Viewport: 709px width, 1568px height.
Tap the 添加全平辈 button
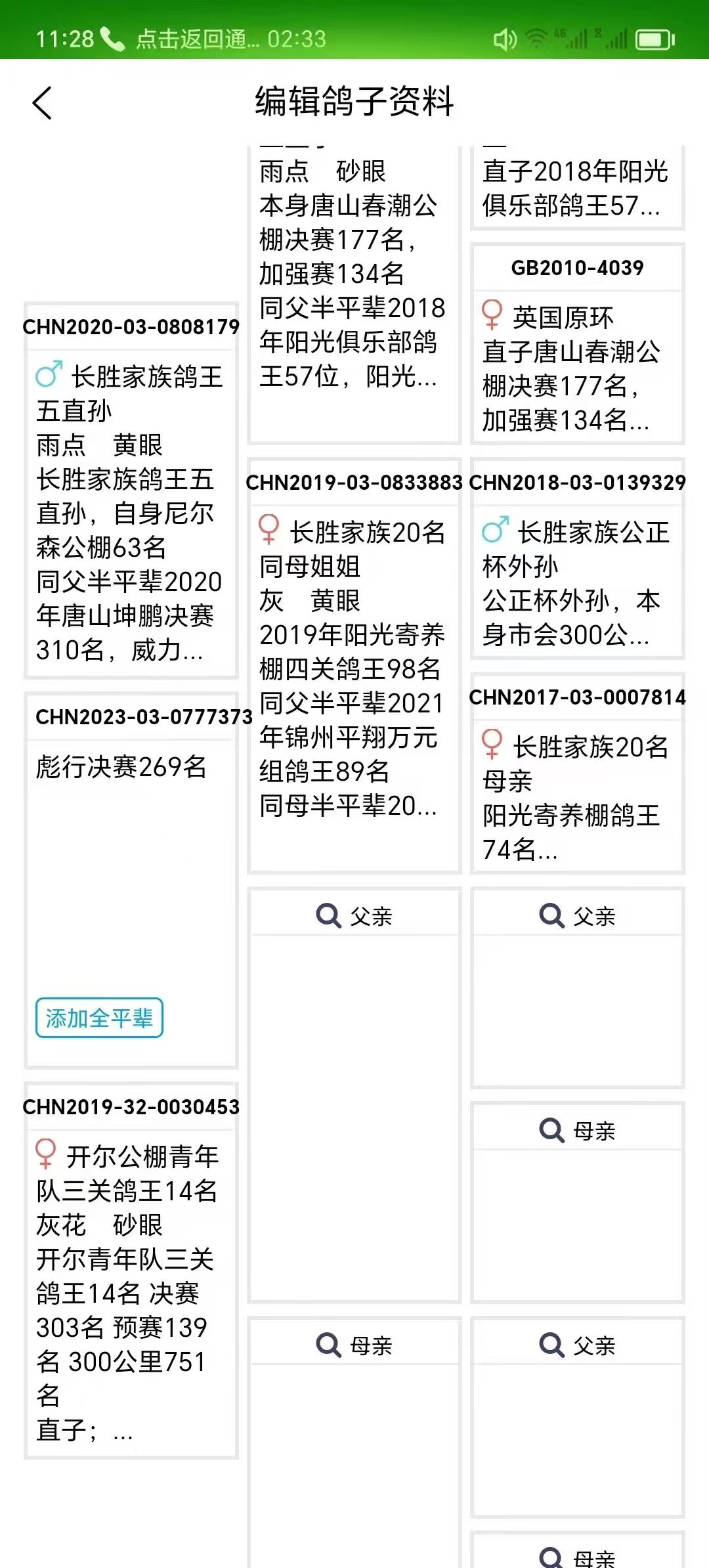99,1018
